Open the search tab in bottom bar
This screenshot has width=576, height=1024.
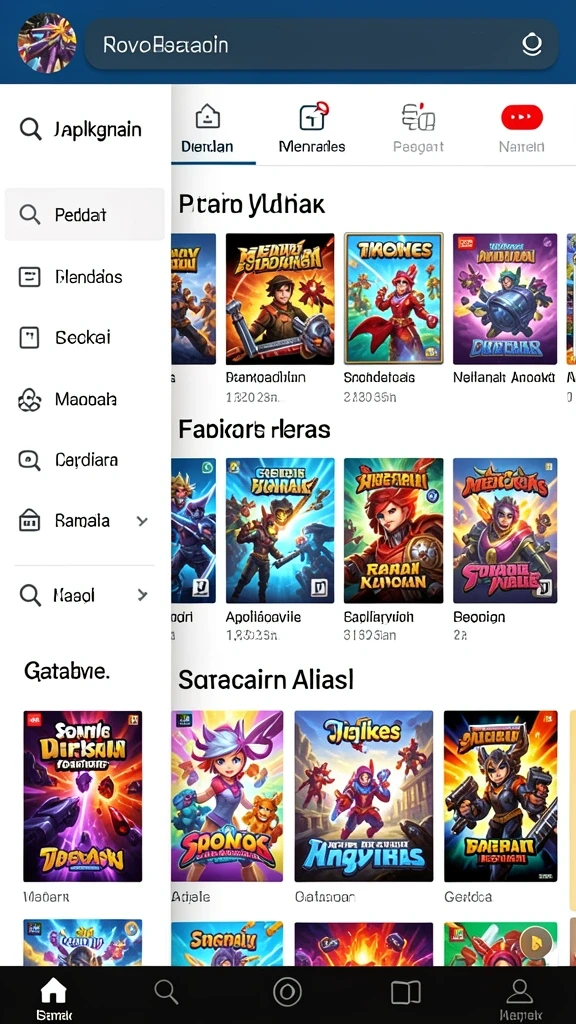pyautogui.click(x=166, y=993)
